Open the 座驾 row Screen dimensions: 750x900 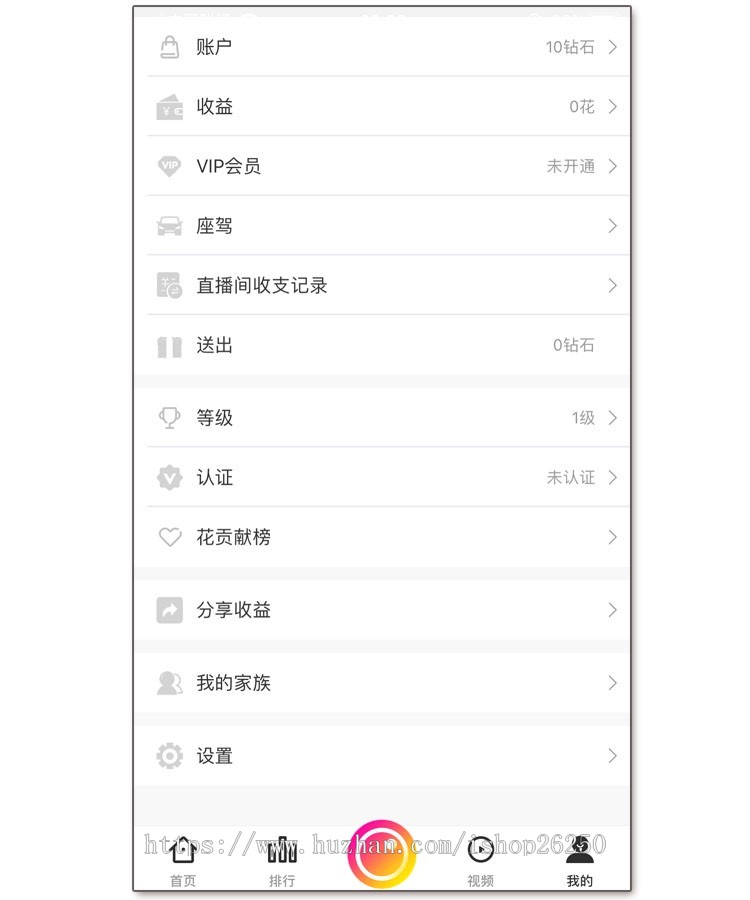pos(382,226)
